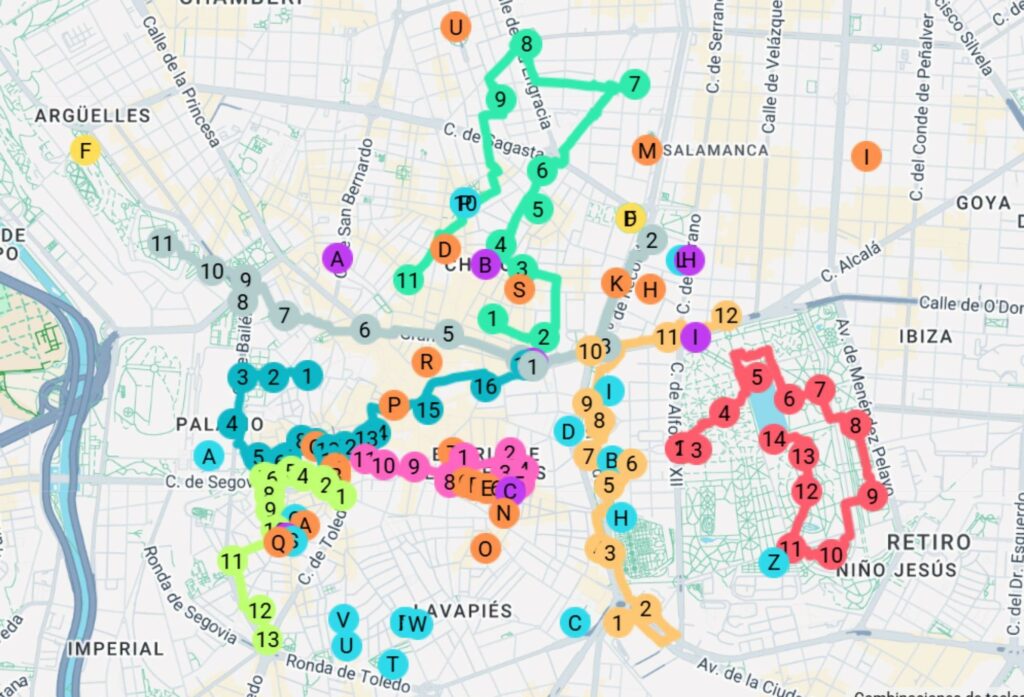Image resolution: width=1024 pixels, height=697 pixels.
Task: Tap the orange O marker above Lavapiés
Action: click(x=485, y=548)
